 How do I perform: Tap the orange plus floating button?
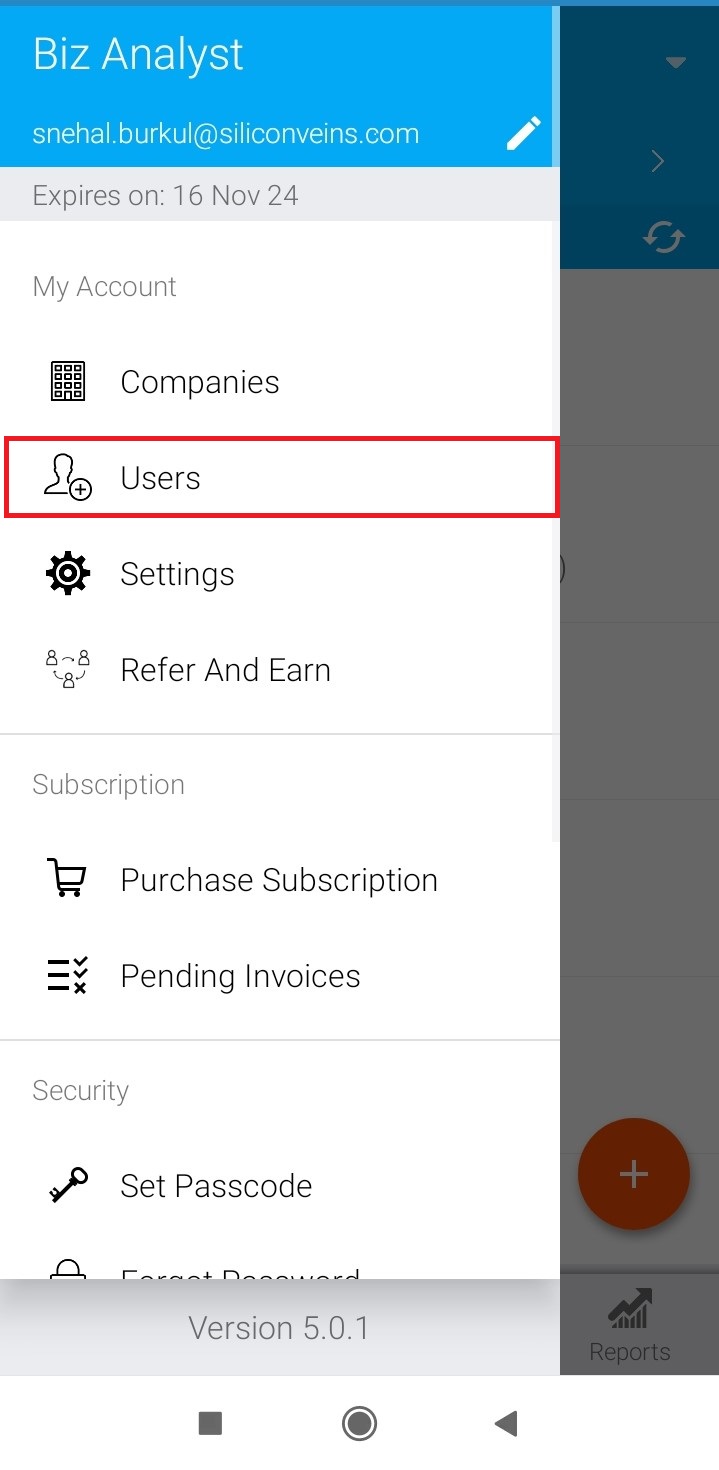[634, 1174]
